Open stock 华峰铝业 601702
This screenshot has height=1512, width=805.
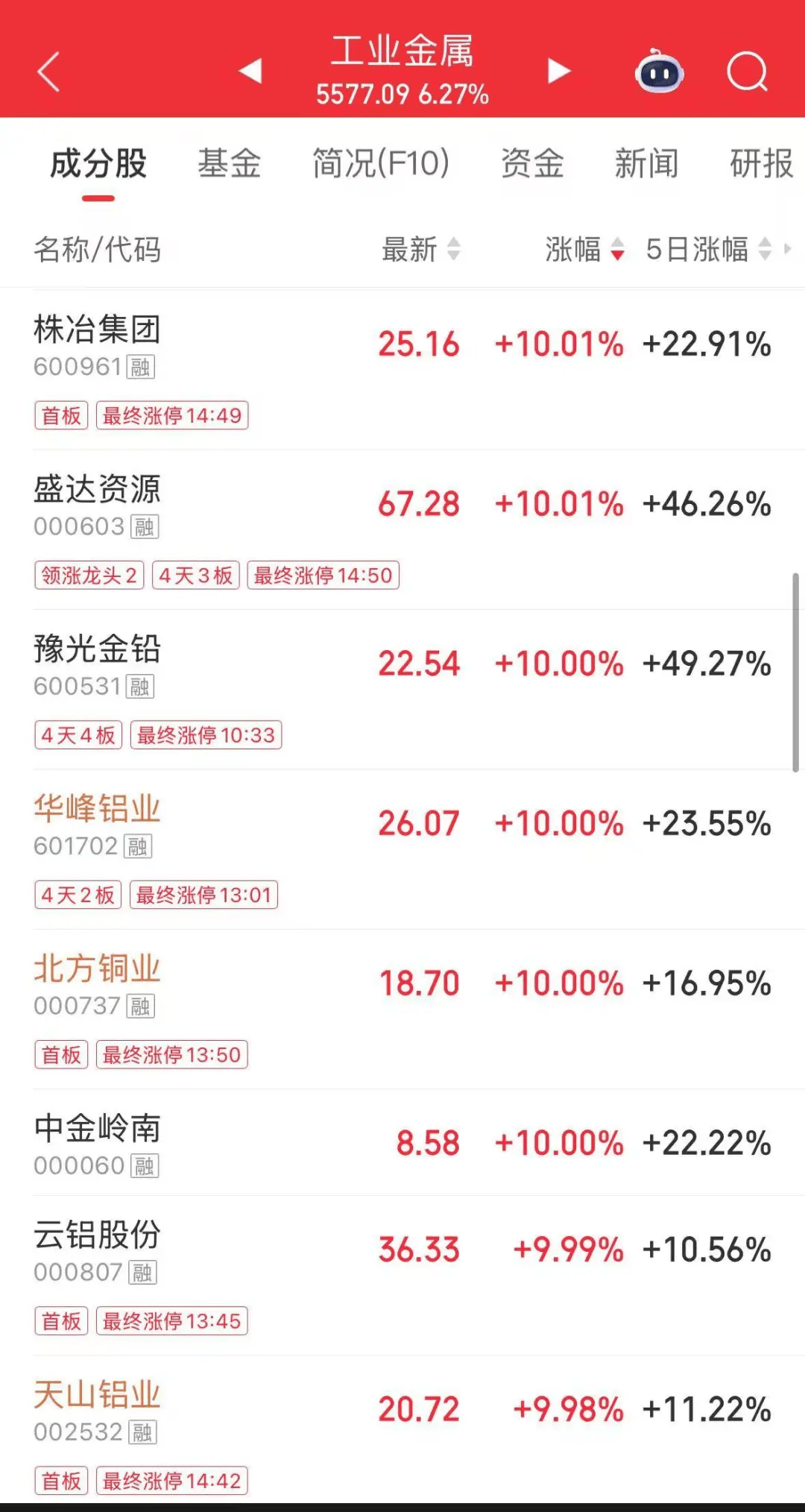[x=97, y=824]
